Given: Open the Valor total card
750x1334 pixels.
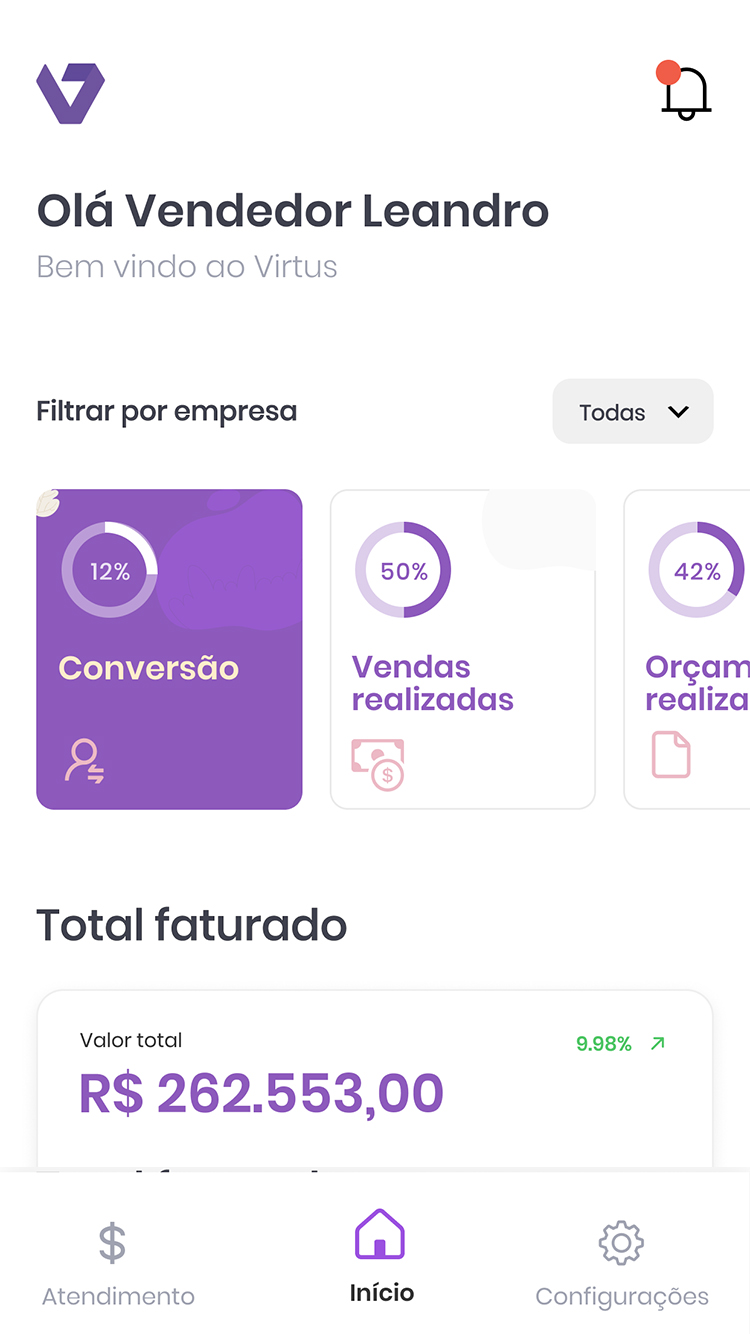Looking at the screenshot, I should (375, 1080).
